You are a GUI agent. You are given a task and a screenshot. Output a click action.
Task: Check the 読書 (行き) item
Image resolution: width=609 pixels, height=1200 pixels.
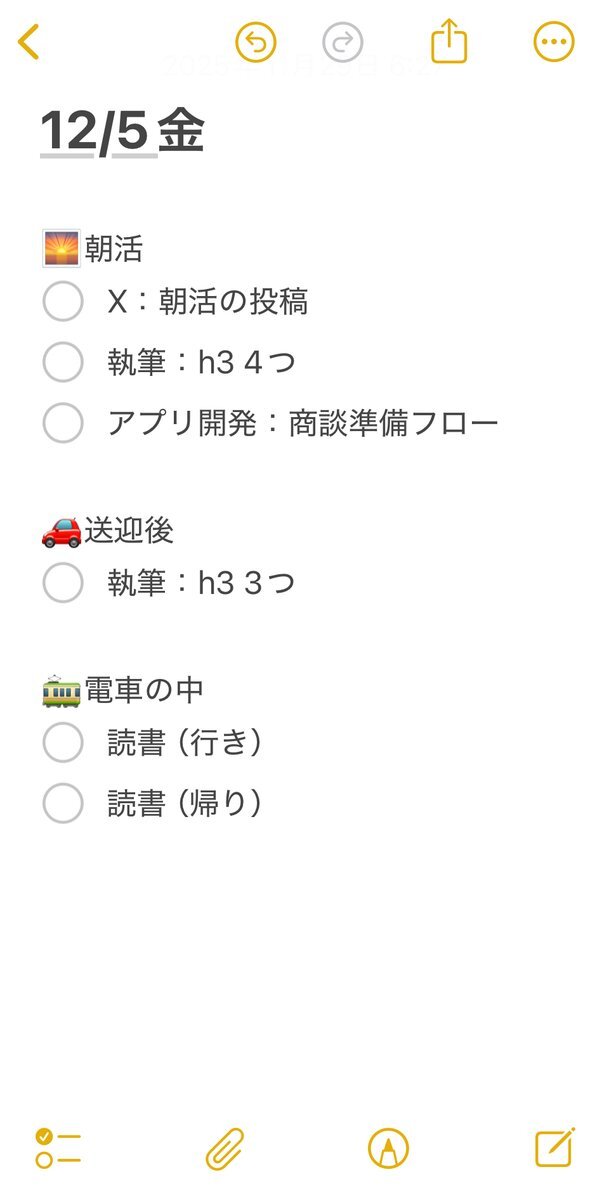[63, 743]
